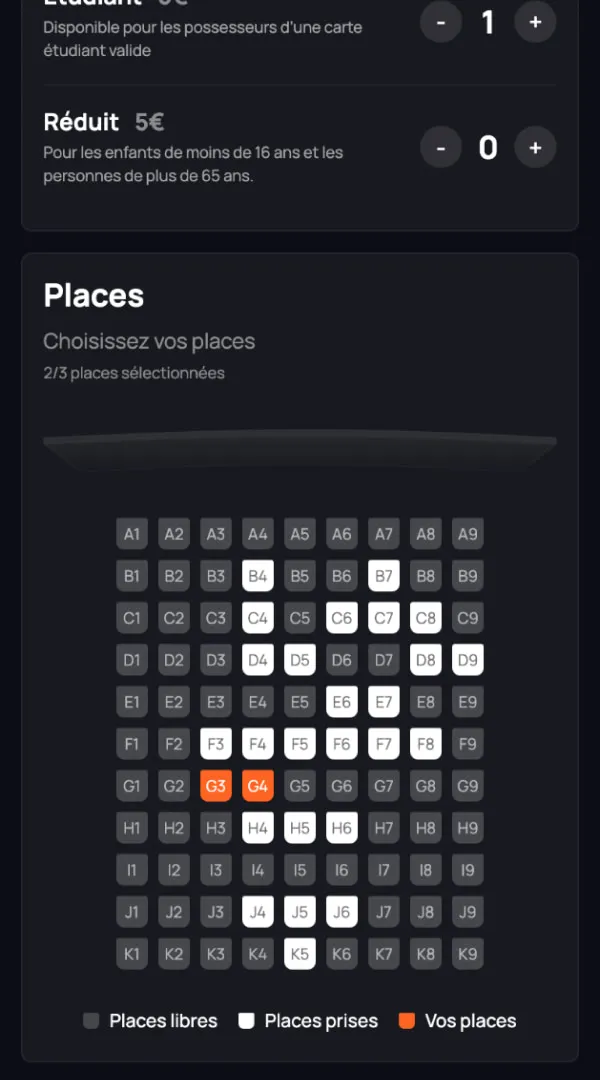Pick seat G2

pyautogui.click(x=174, y=786)
